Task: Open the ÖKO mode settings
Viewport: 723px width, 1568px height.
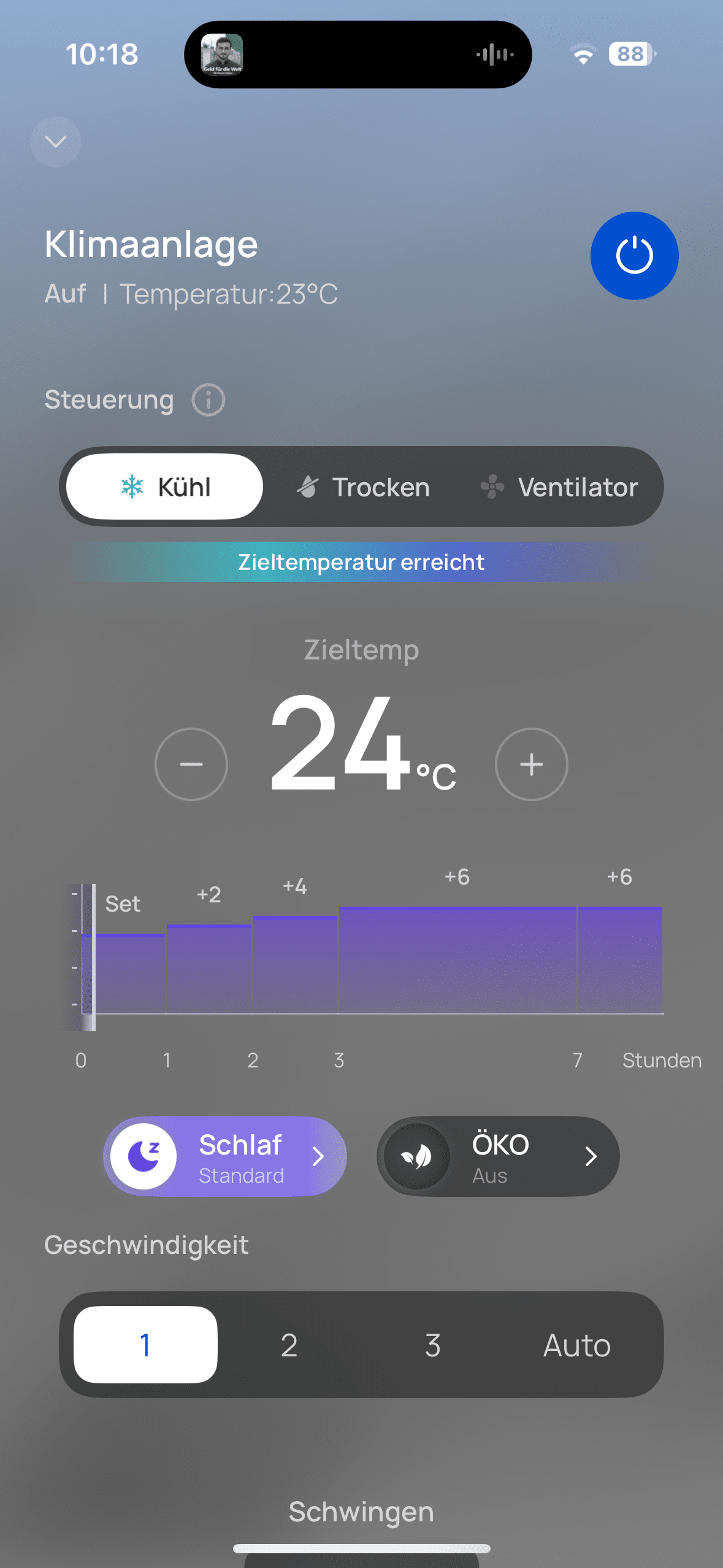Action: [x=498, y=1156]
